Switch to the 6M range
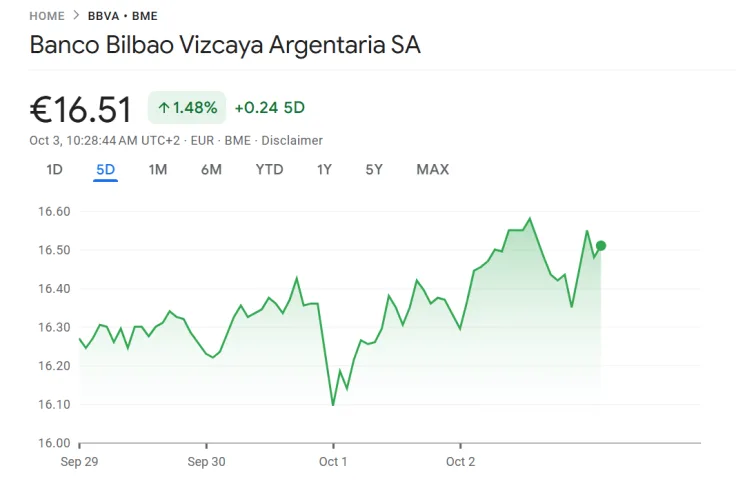Image resolution: width=736 pixels, height=488 pixels. point(211,169)
